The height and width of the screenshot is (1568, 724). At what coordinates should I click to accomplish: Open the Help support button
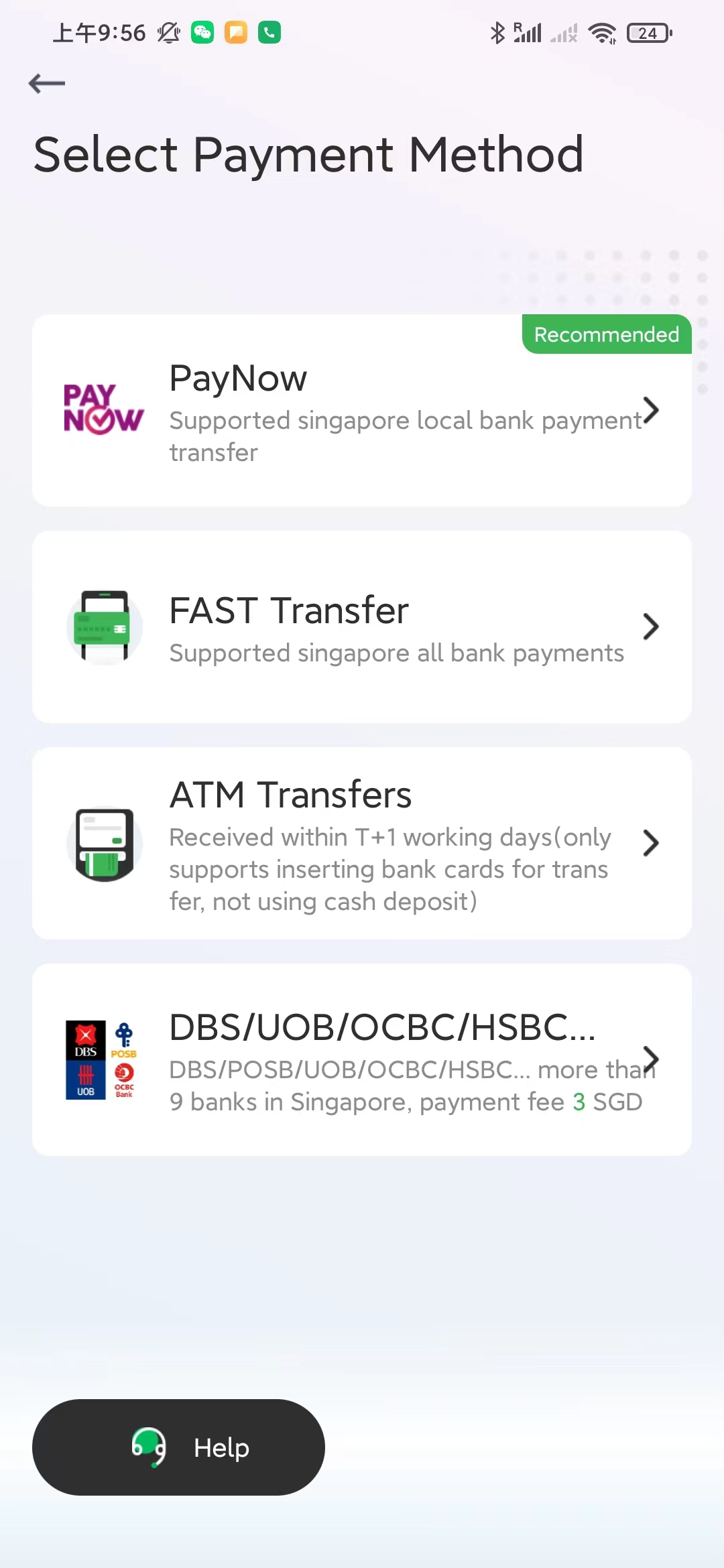click(178, 1447)
